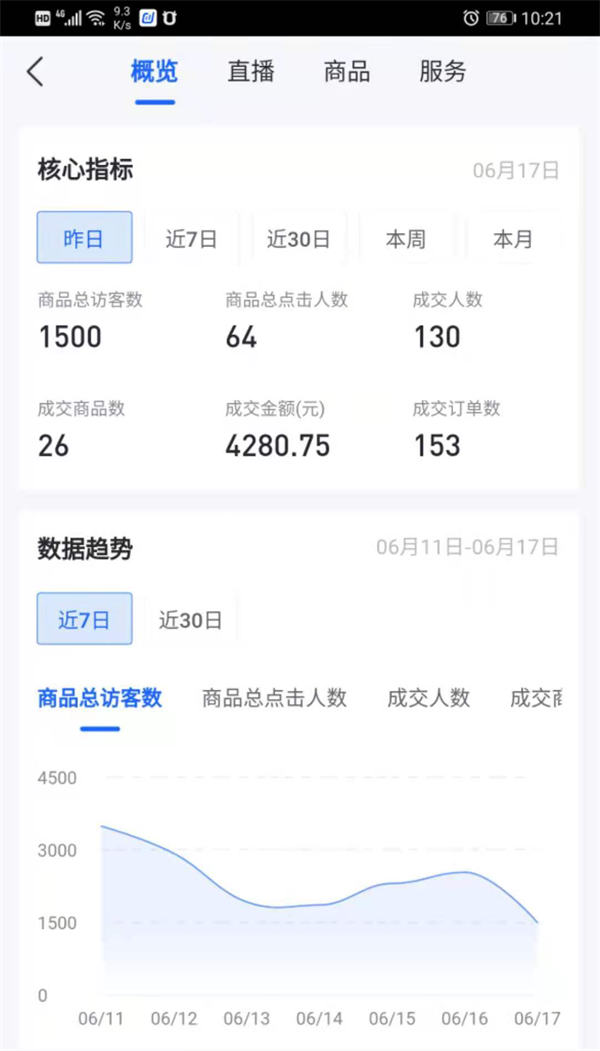600x1051 pixels.
Task: Select the 概览 tab
Action: tap(154, 72)
